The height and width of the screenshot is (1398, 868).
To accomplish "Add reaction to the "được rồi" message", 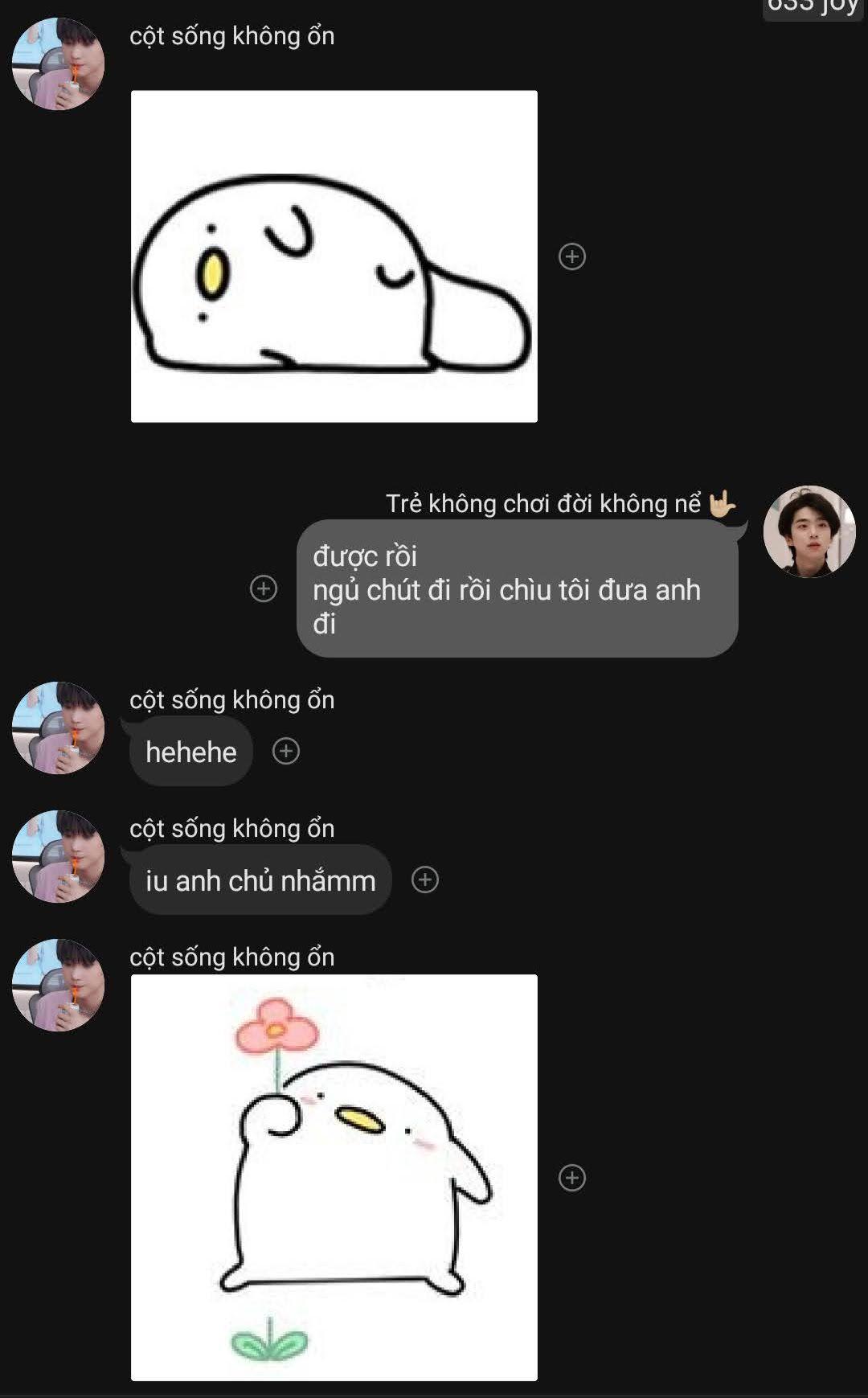I will click(264, 588).
